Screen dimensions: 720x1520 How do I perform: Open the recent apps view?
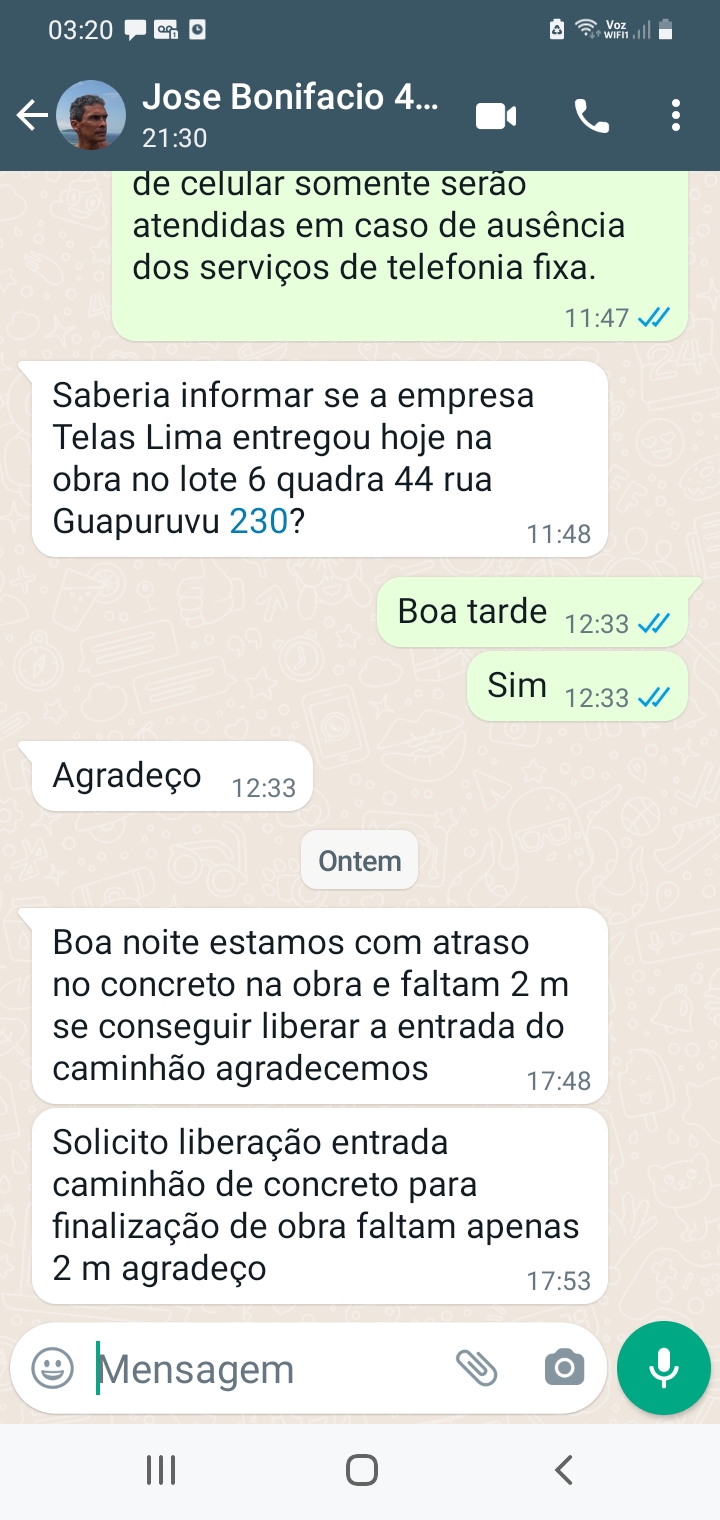(x=161, y=1469)
